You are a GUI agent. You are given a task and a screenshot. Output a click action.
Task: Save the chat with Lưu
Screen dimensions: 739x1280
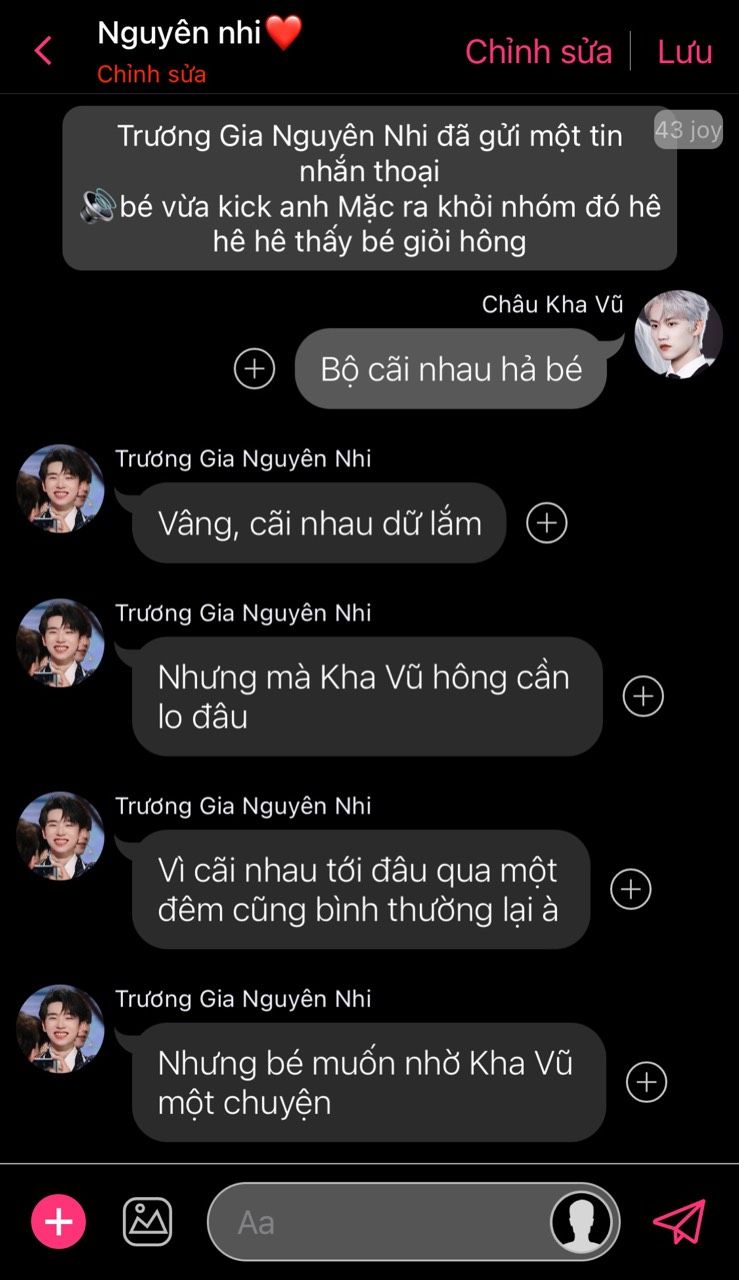point(684,51)
